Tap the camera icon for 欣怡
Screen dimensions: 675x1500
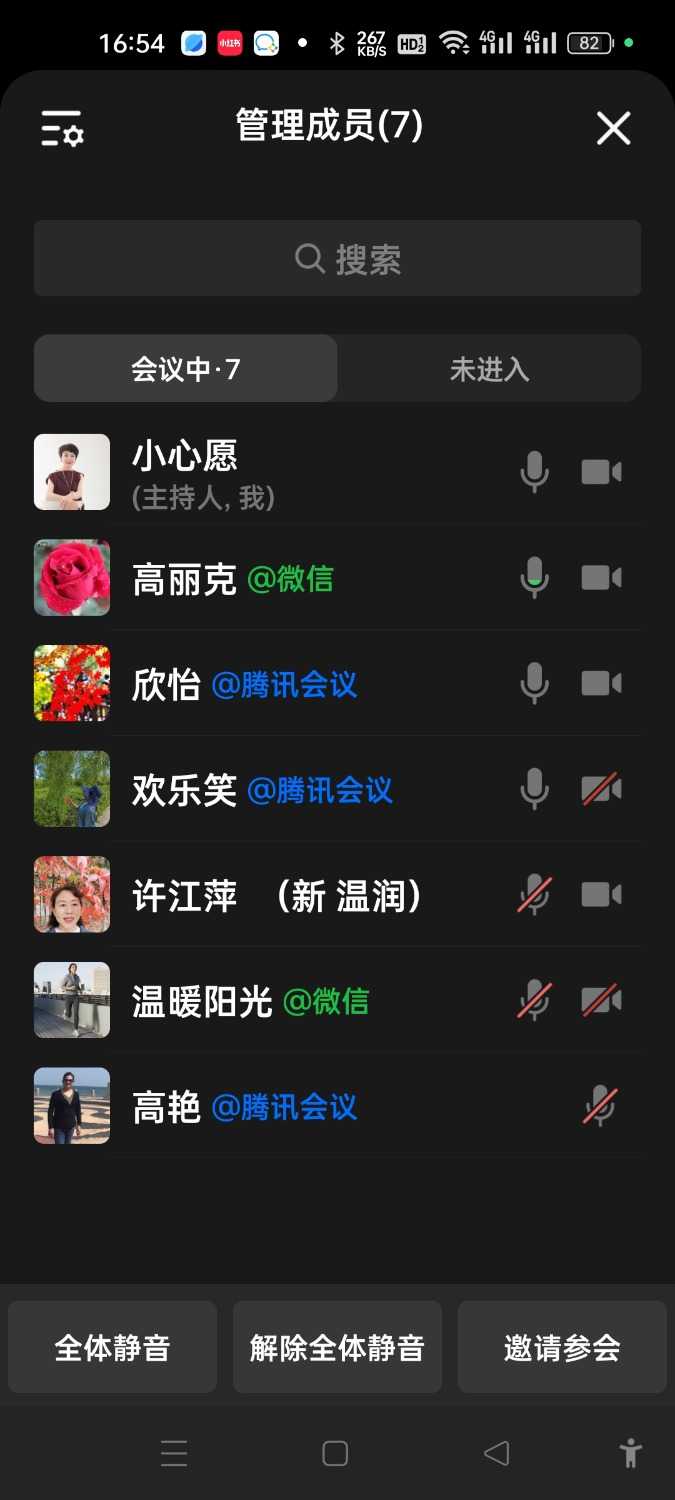602,684
